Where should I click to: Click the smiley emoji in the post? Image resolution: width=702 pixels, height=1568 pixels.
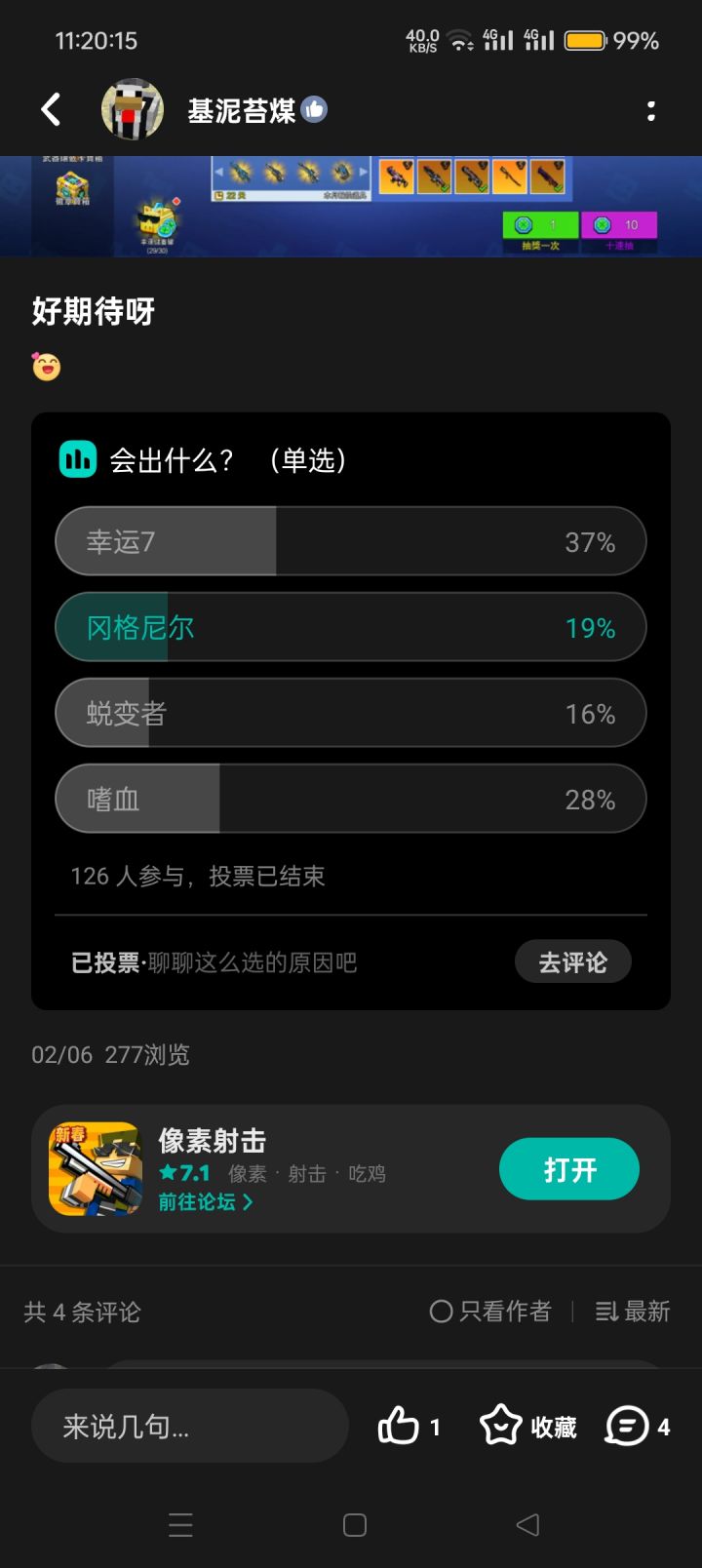click(x=46, y=367)
